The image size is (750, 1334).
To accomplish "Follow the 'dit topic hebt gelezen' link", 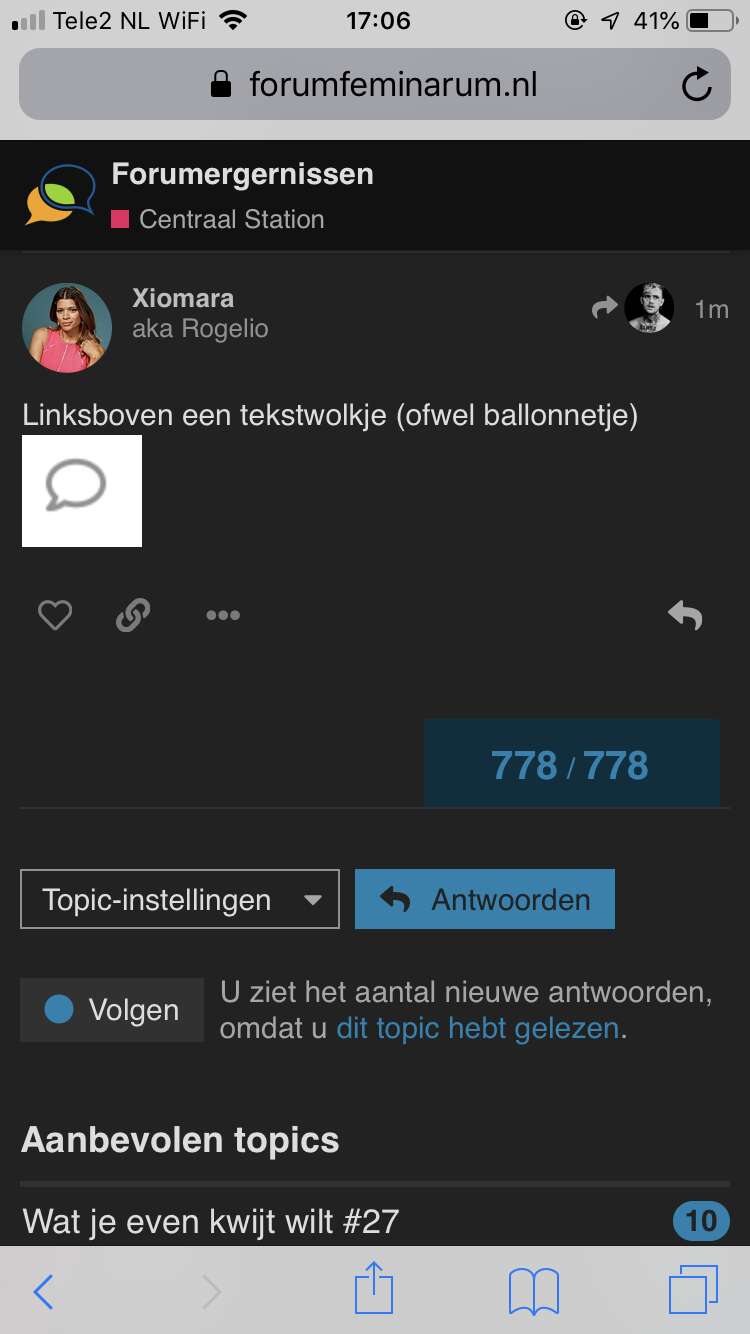I will pyautogui.click(x=478, y=1028).
